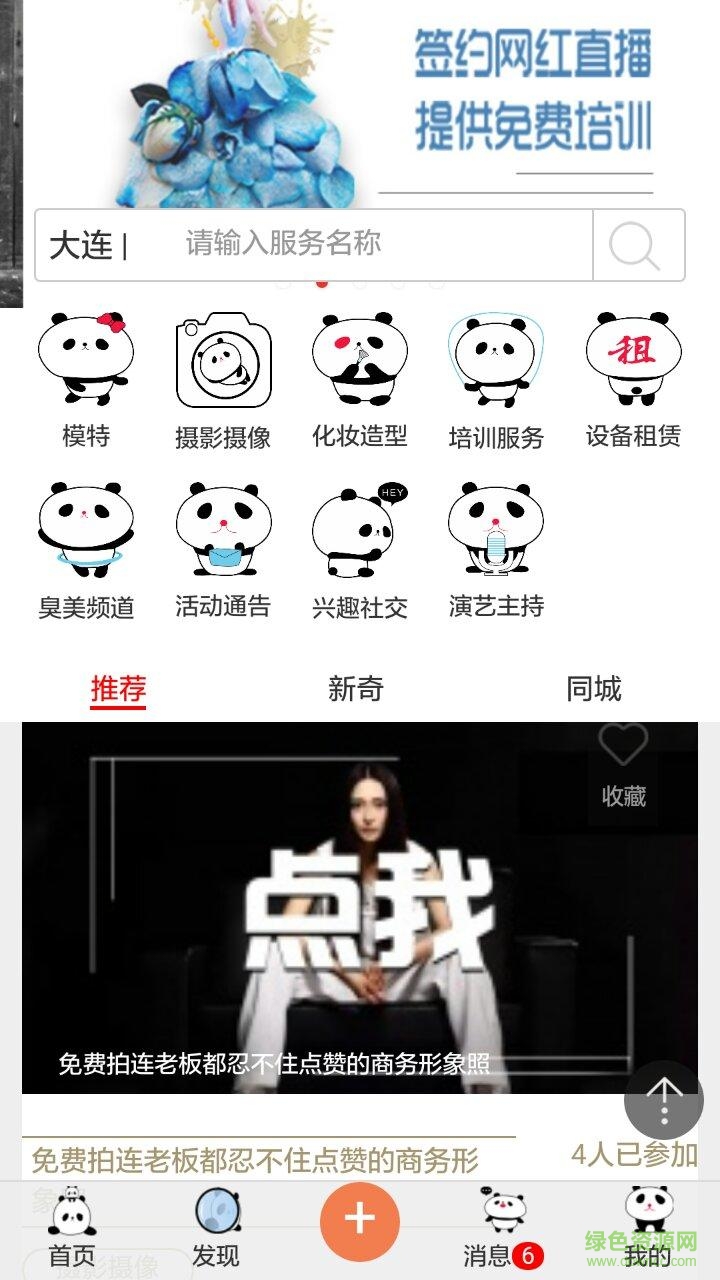The width and height of the screenshot is (720, 1280).
Task: Open the 培训服务 category
Action: tap(496, 379)
